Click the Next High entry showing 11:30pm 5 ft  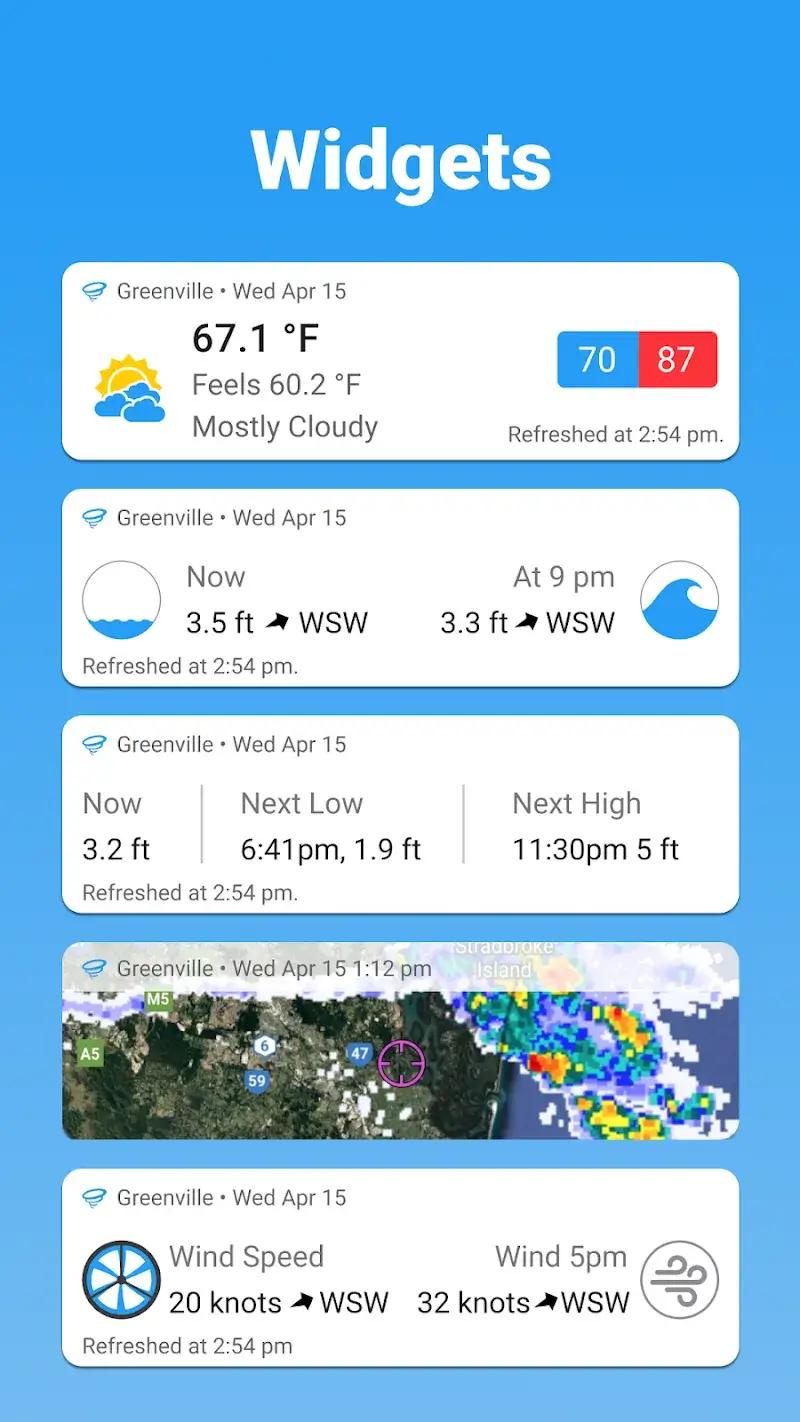(x=595, y=849)
